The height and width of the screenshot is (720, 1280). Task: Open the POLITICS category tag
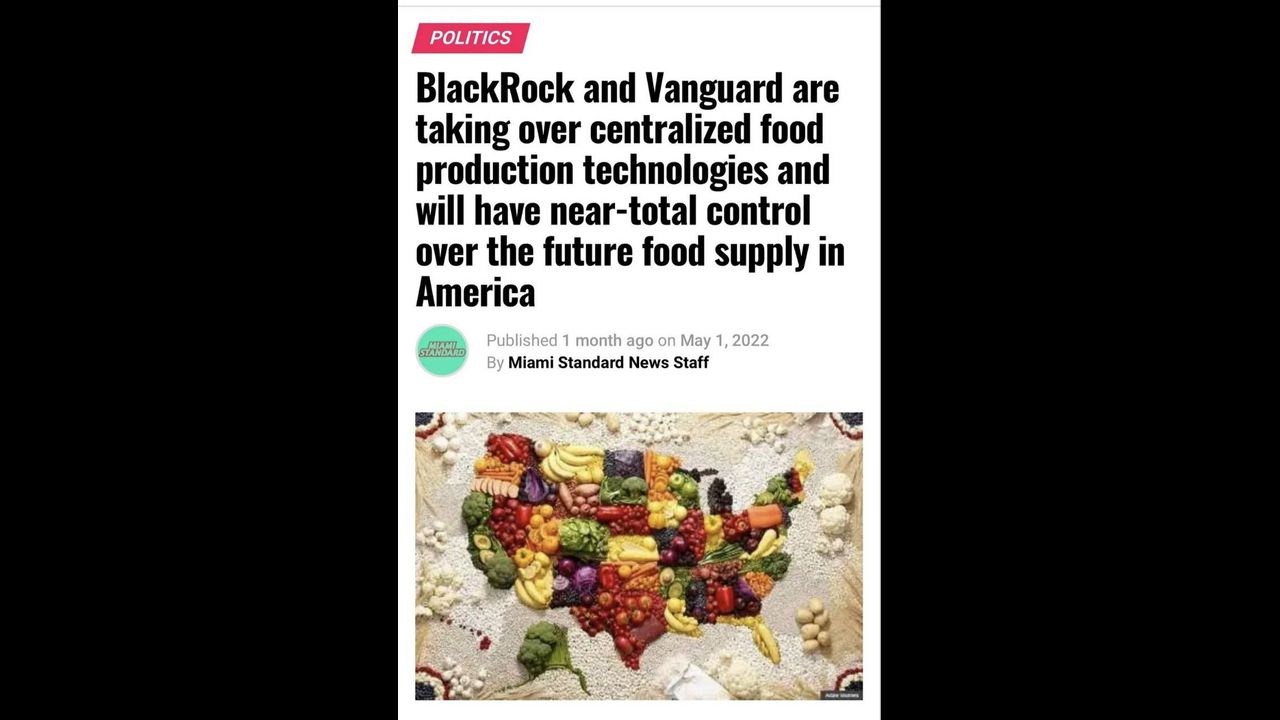tap(470, 38)
